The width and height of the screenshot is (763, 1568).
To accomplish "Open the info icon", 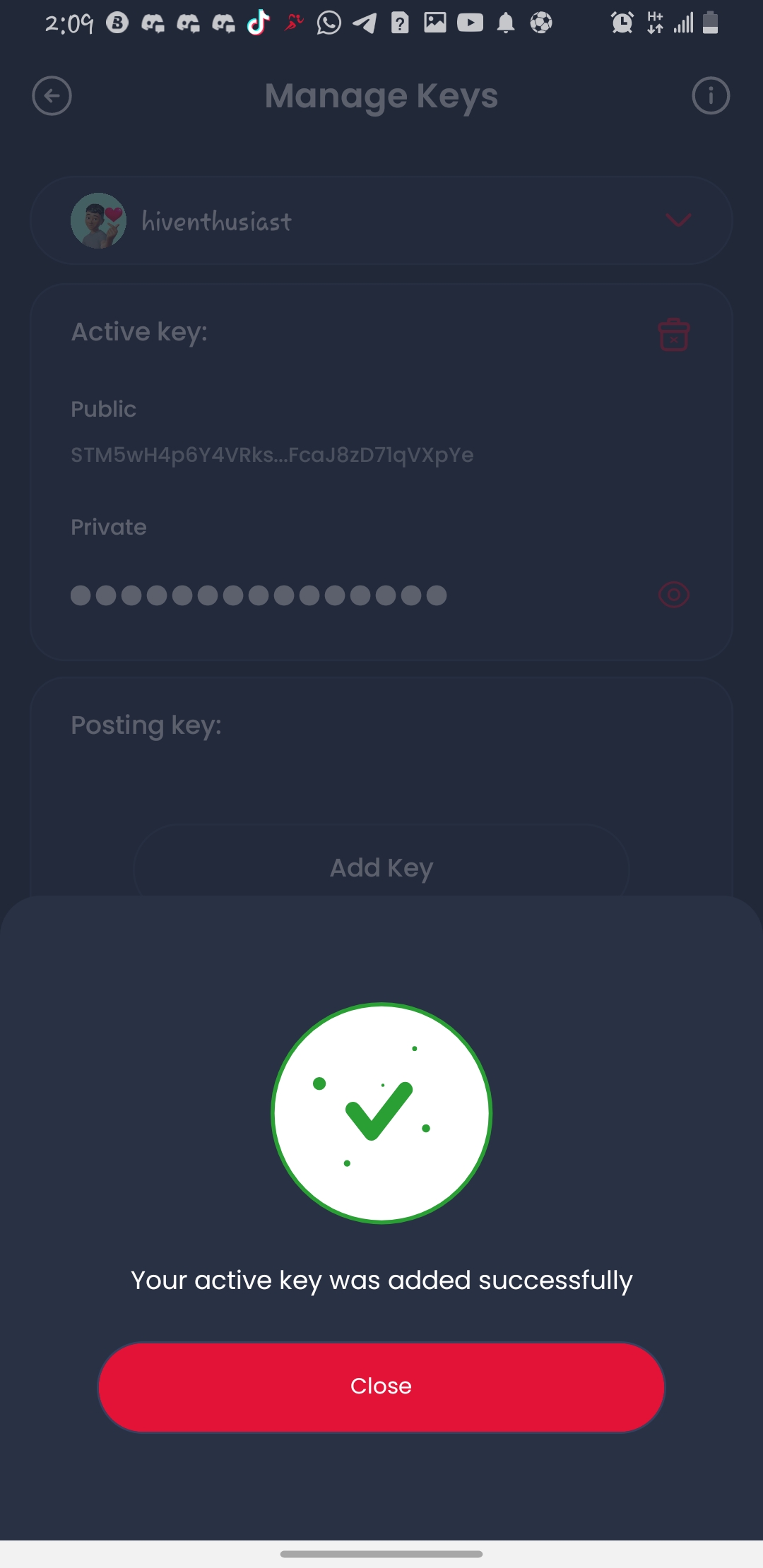I will tap(710, 95).
